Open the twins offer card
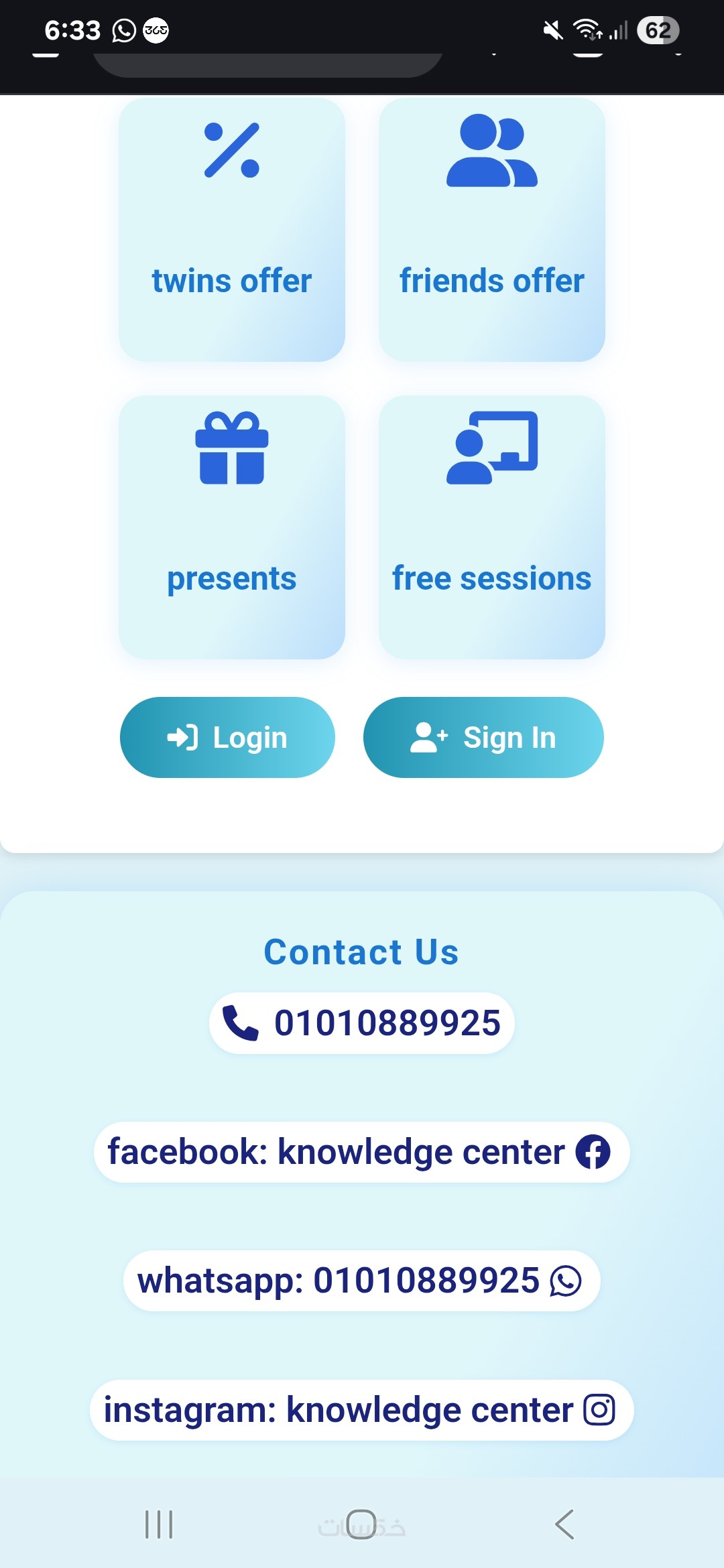 231,230
